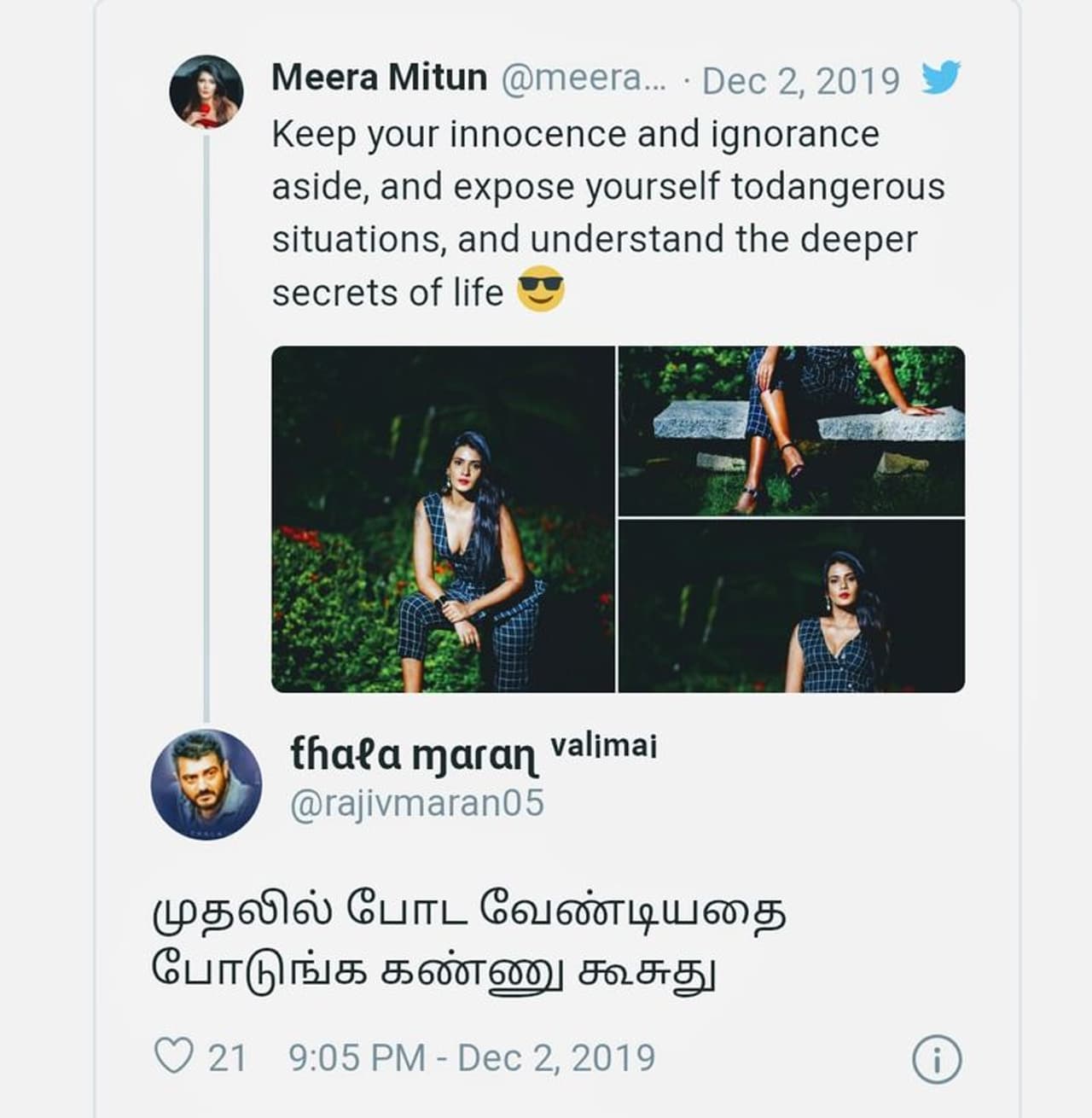Open thala maran's profile avatar
Viewport: 1092px width, 1118px height.
[206, 784]
